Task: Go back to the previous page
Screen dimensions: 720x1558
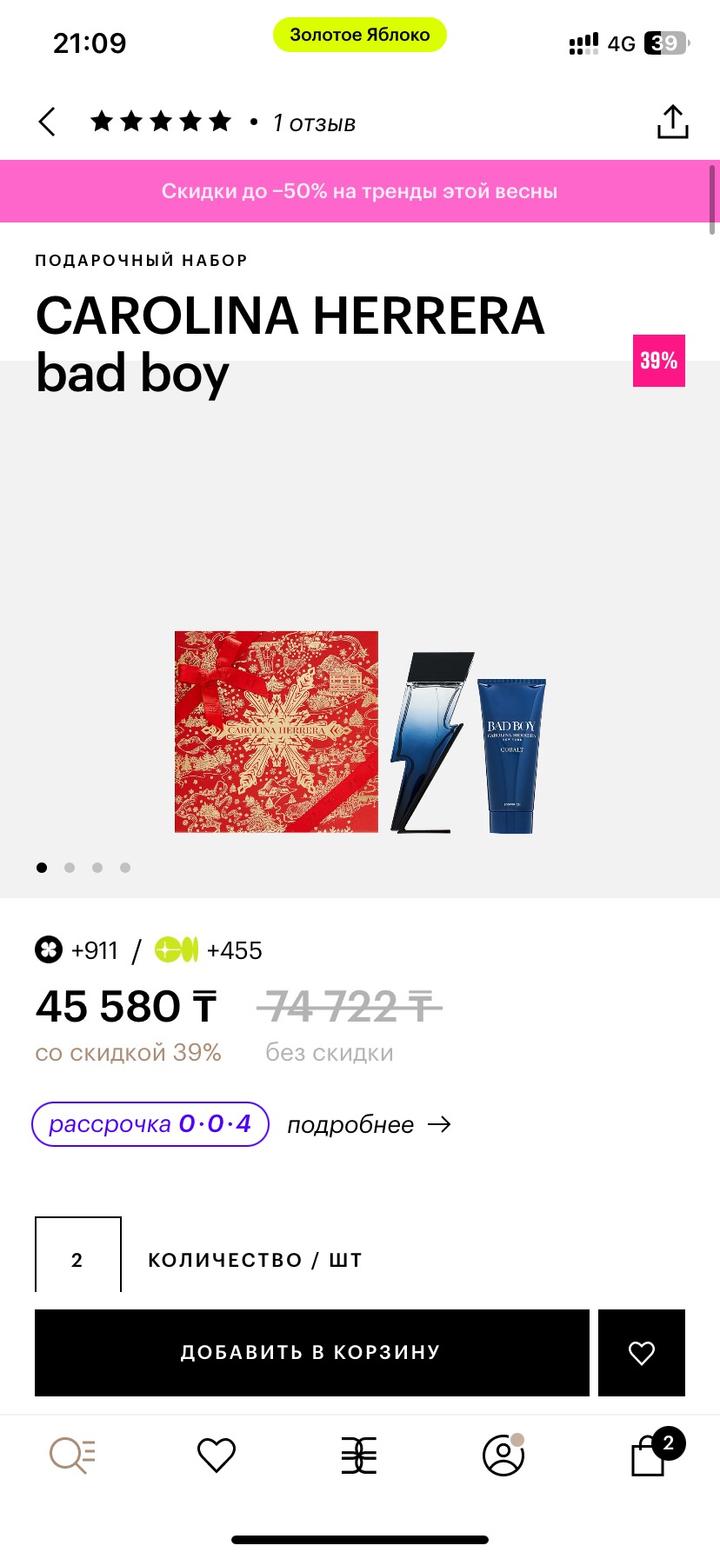Action: 47,122
